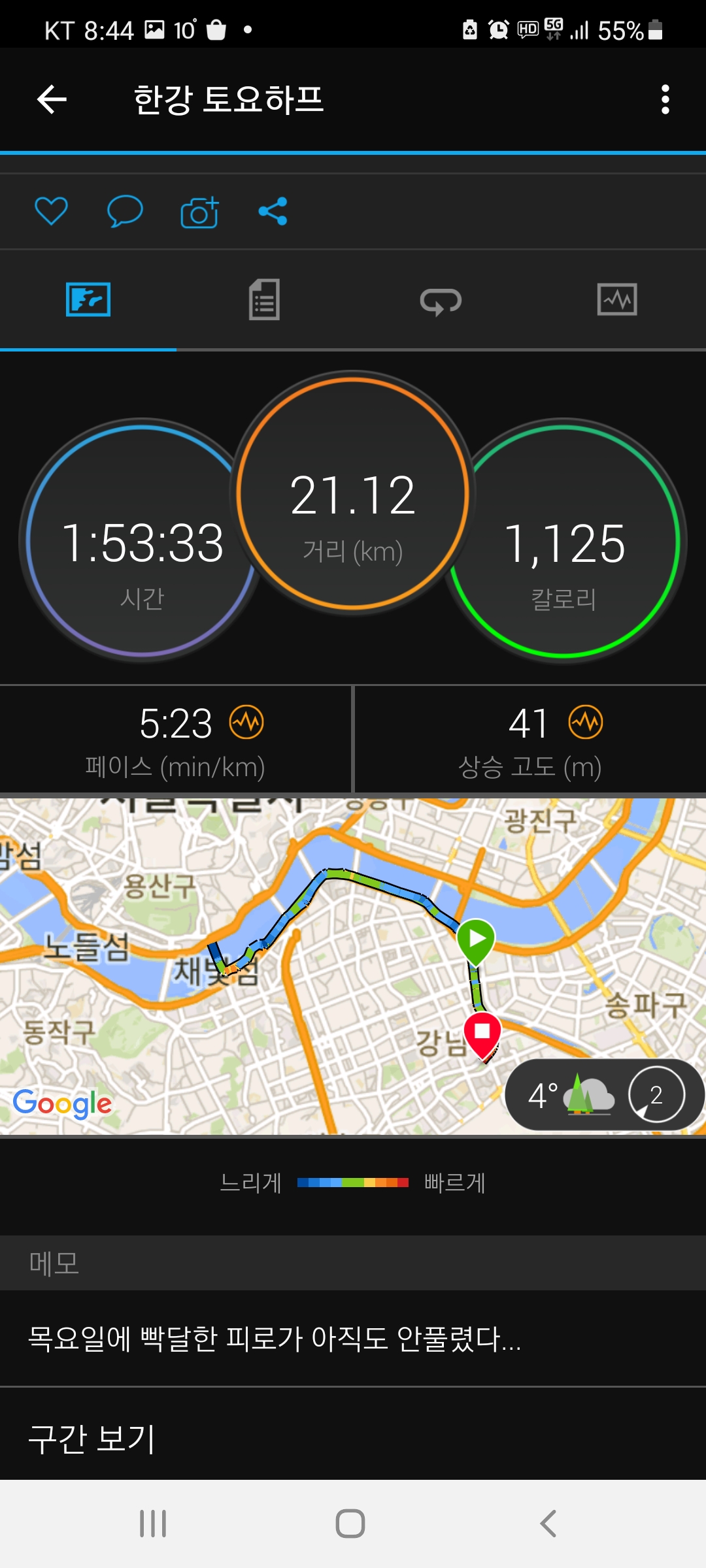Screen dimensions: 706x1568
Task: Open the pace insight icon next to 5:23
Action: [246, 723]
